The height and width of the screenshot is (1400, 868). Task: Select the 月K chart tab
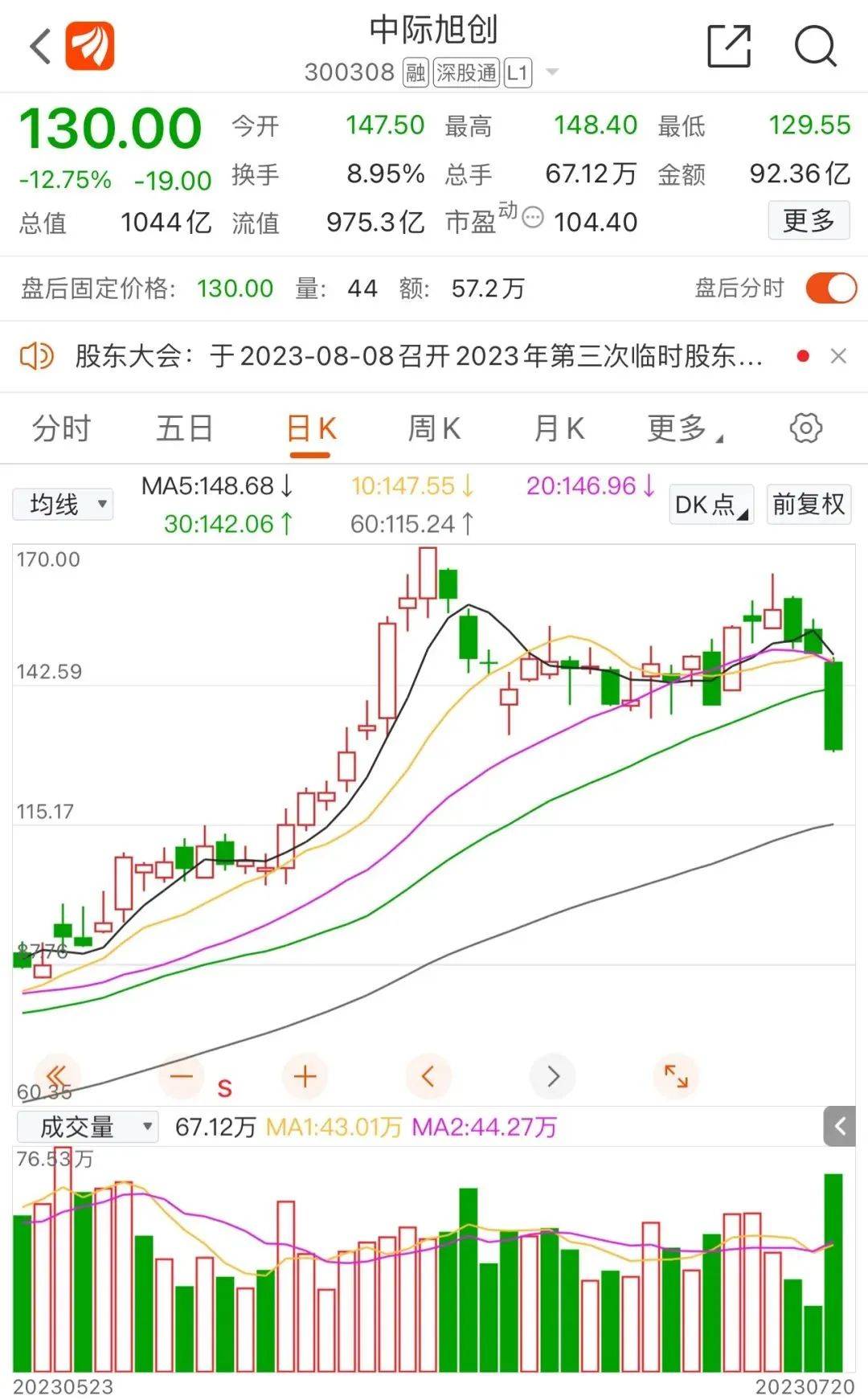coord(559,428)
